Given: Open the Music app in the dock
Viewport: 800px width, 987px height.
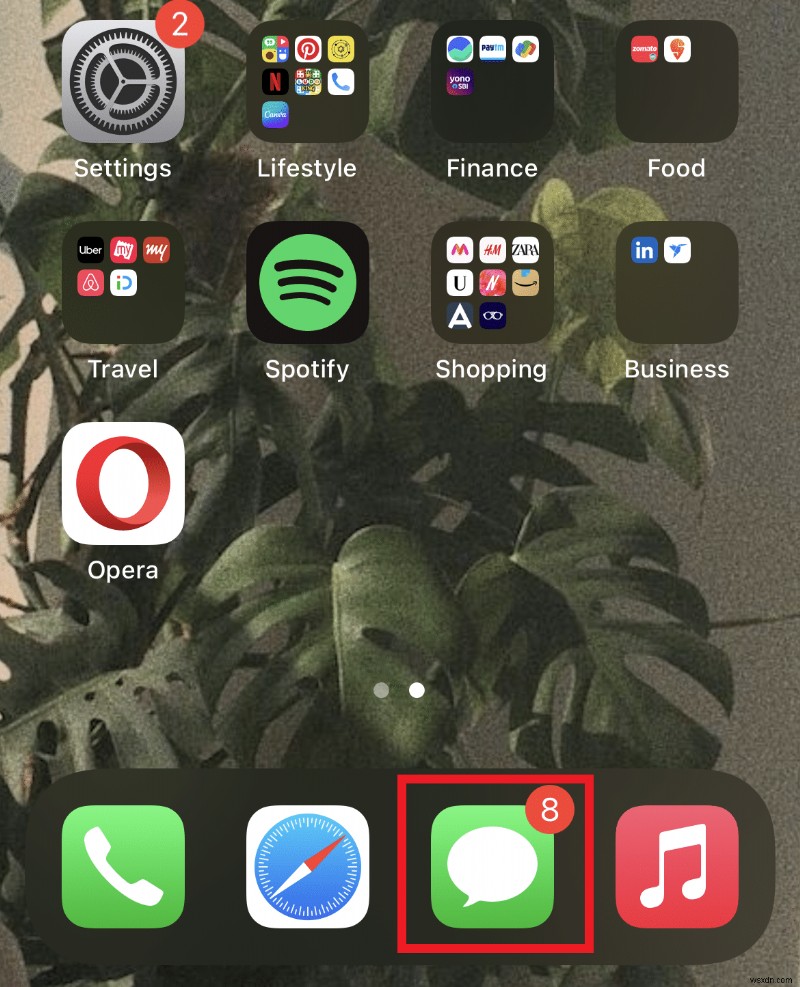Looking at the screenshot, I should [676, 867].
